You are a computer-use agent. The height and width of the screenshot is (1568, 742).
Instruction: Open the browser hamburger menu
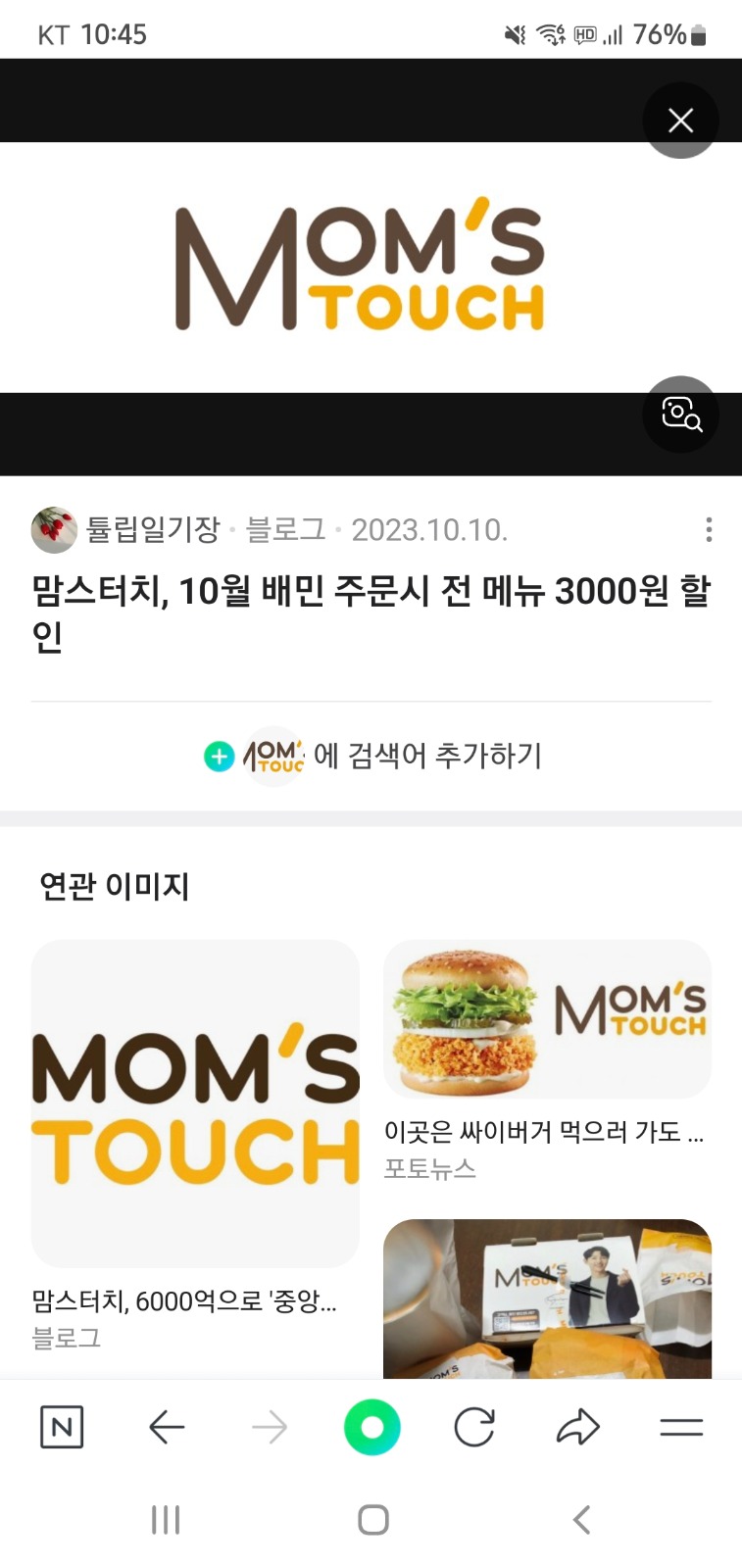click(x=681, y=1427)
